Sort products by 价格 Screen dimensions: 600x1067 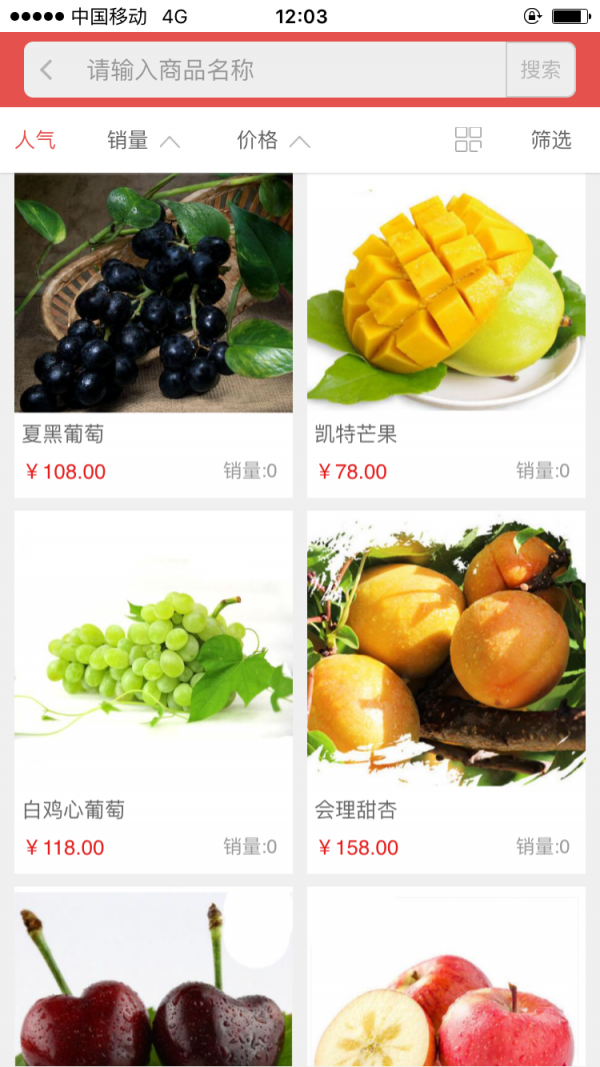pyautogui.click(x=273, y=140)
